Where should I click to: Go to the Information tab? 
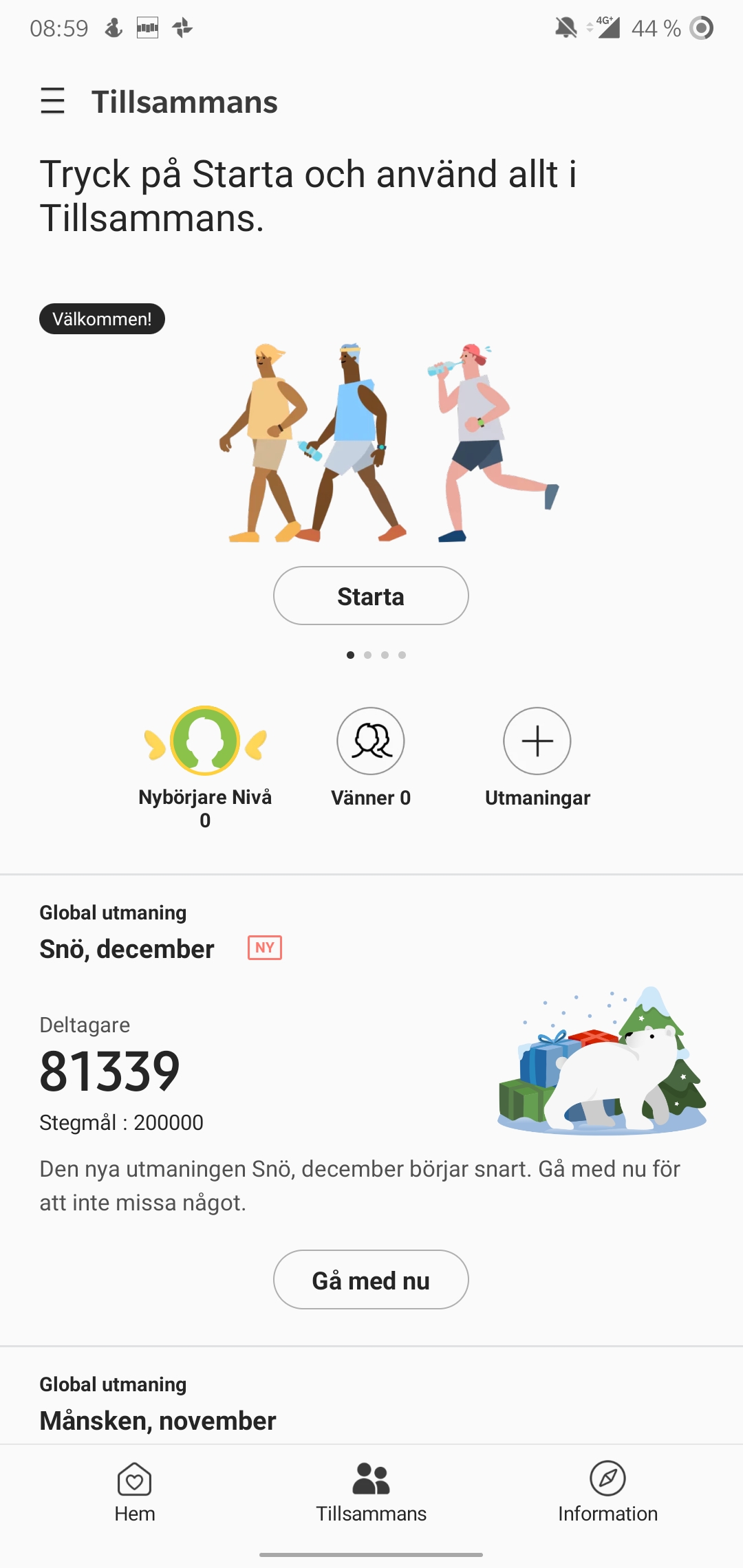coord(607,1491)
